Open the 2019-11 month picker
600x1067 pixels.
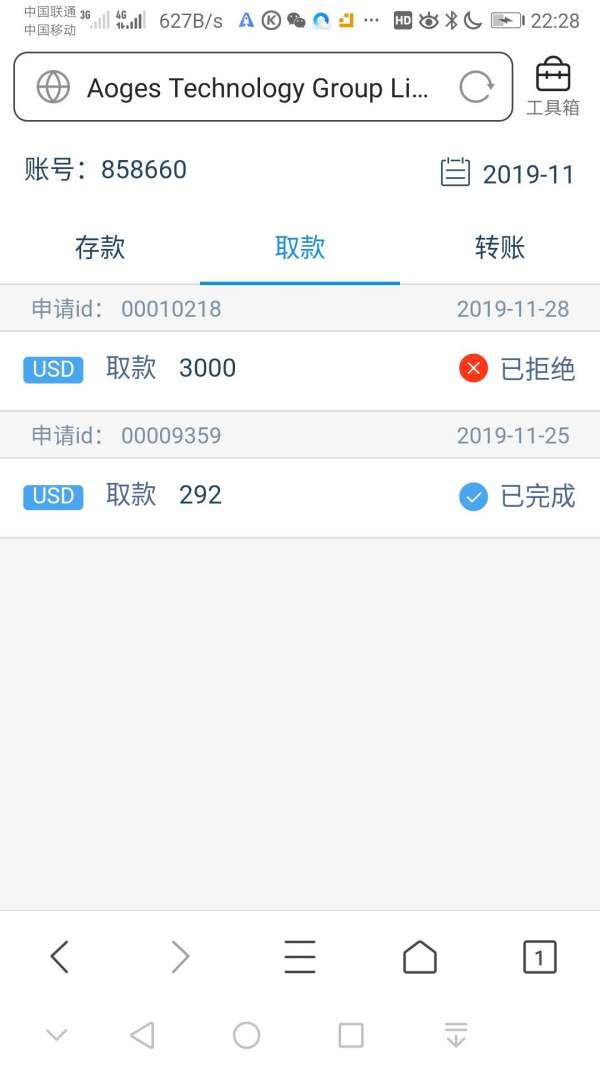click(x=507, y=174)
